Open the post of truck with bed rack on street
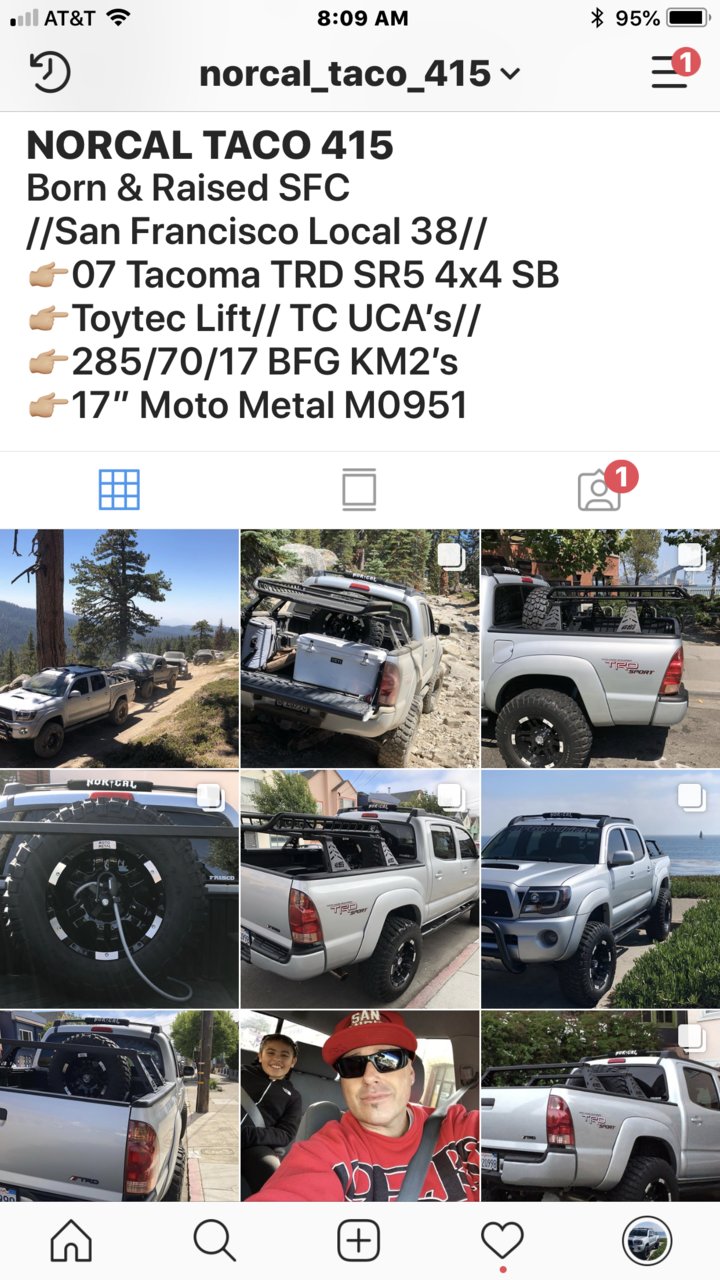Image resolution: width=720 pixels, height=1280 pixels. point(360,889)
